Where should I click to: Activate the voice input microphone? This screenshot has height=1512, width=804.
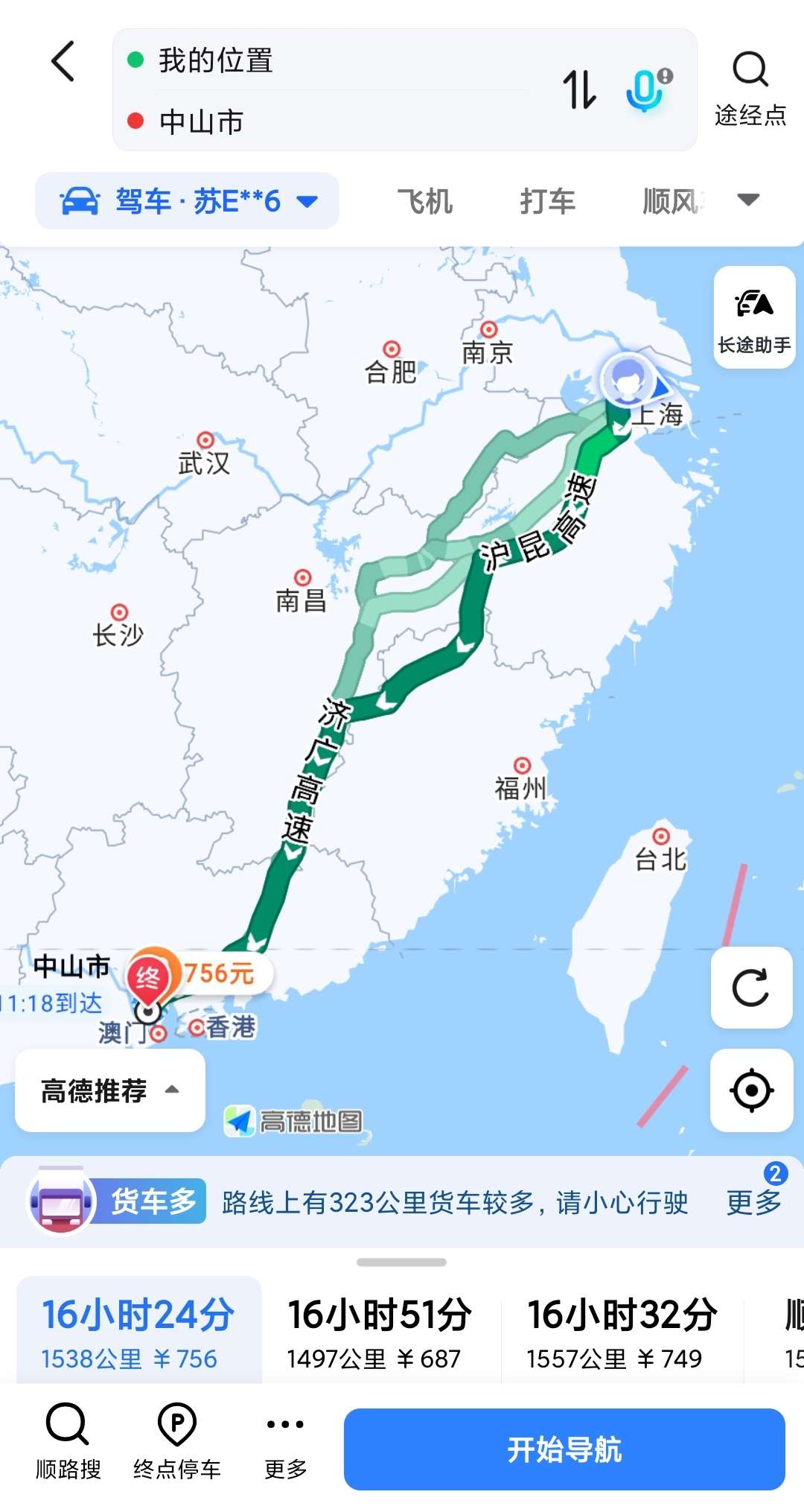coord(646,89)
